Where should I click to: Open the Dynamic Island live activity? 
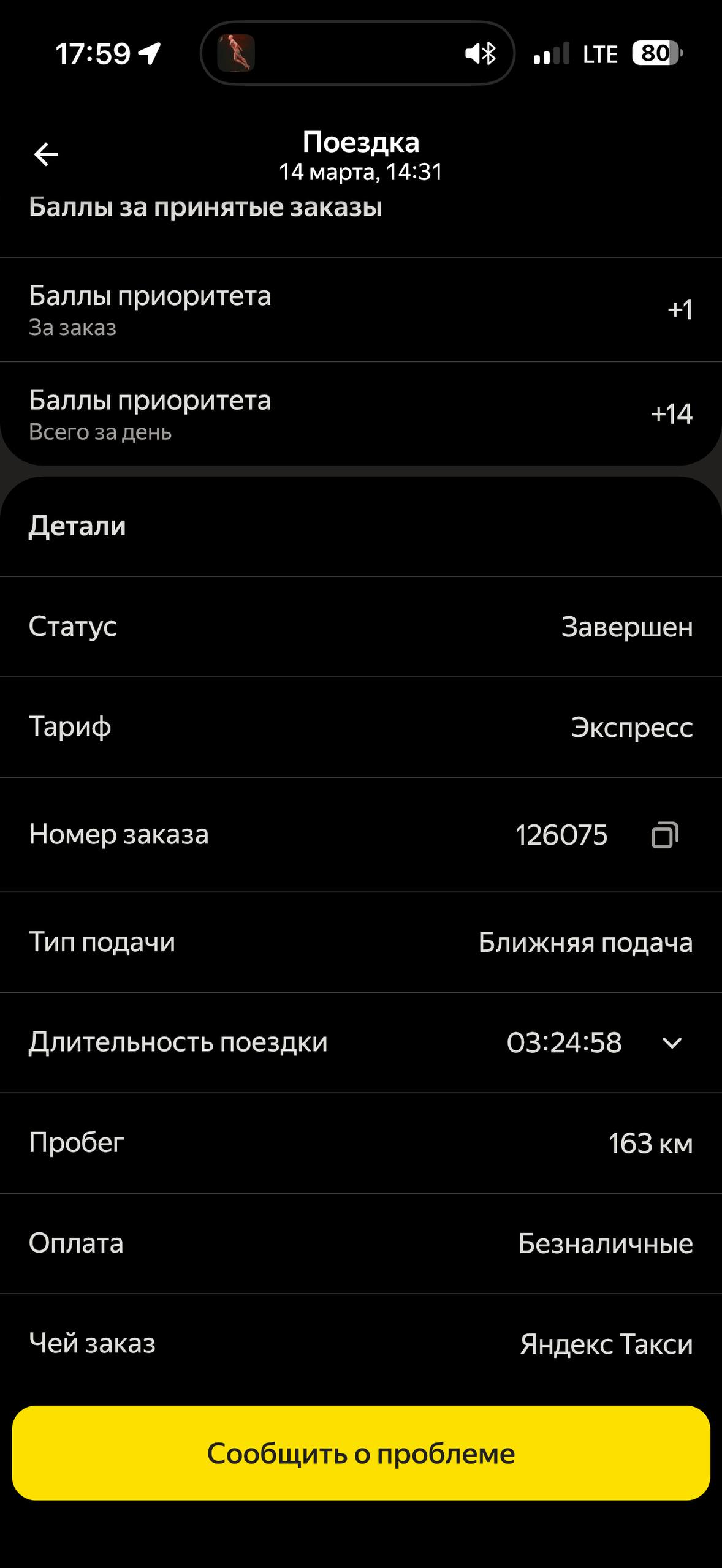[357, 54]
